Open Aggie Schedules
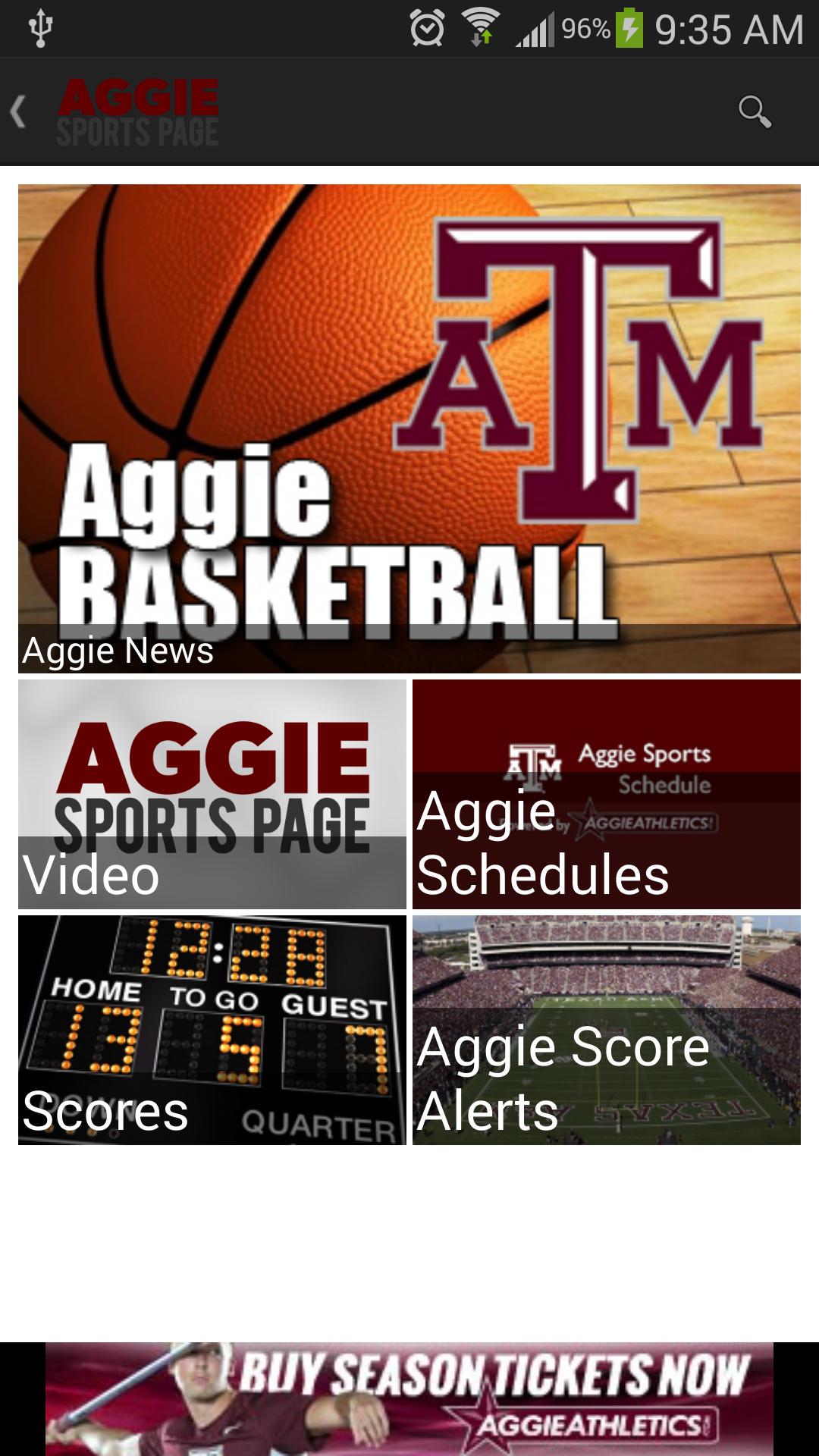This screenshot has width=819, height=1456. [607, 795]
